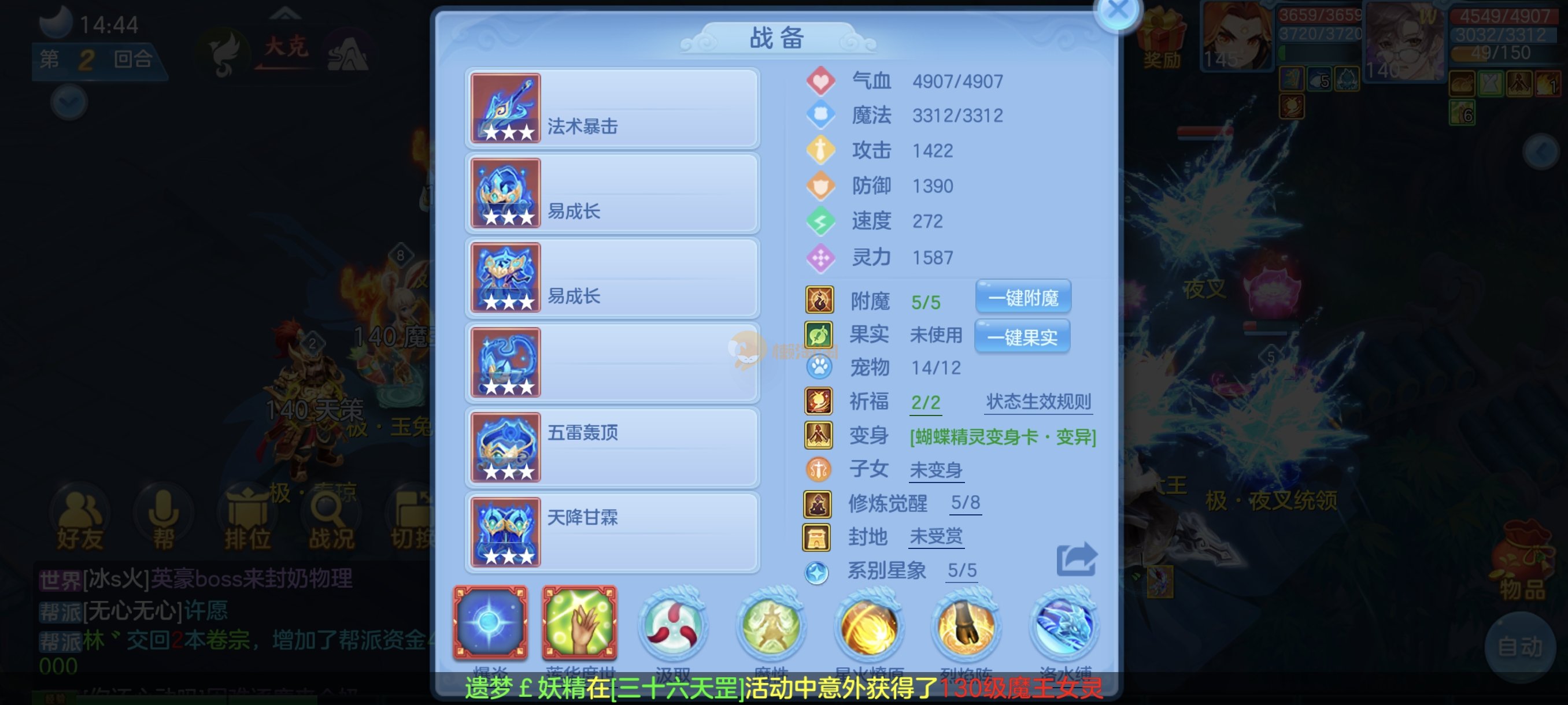Select the 五雷轰顶 equipment slot
The height and width of the screenshot is (705, 1568).
(x=612, y=448)
